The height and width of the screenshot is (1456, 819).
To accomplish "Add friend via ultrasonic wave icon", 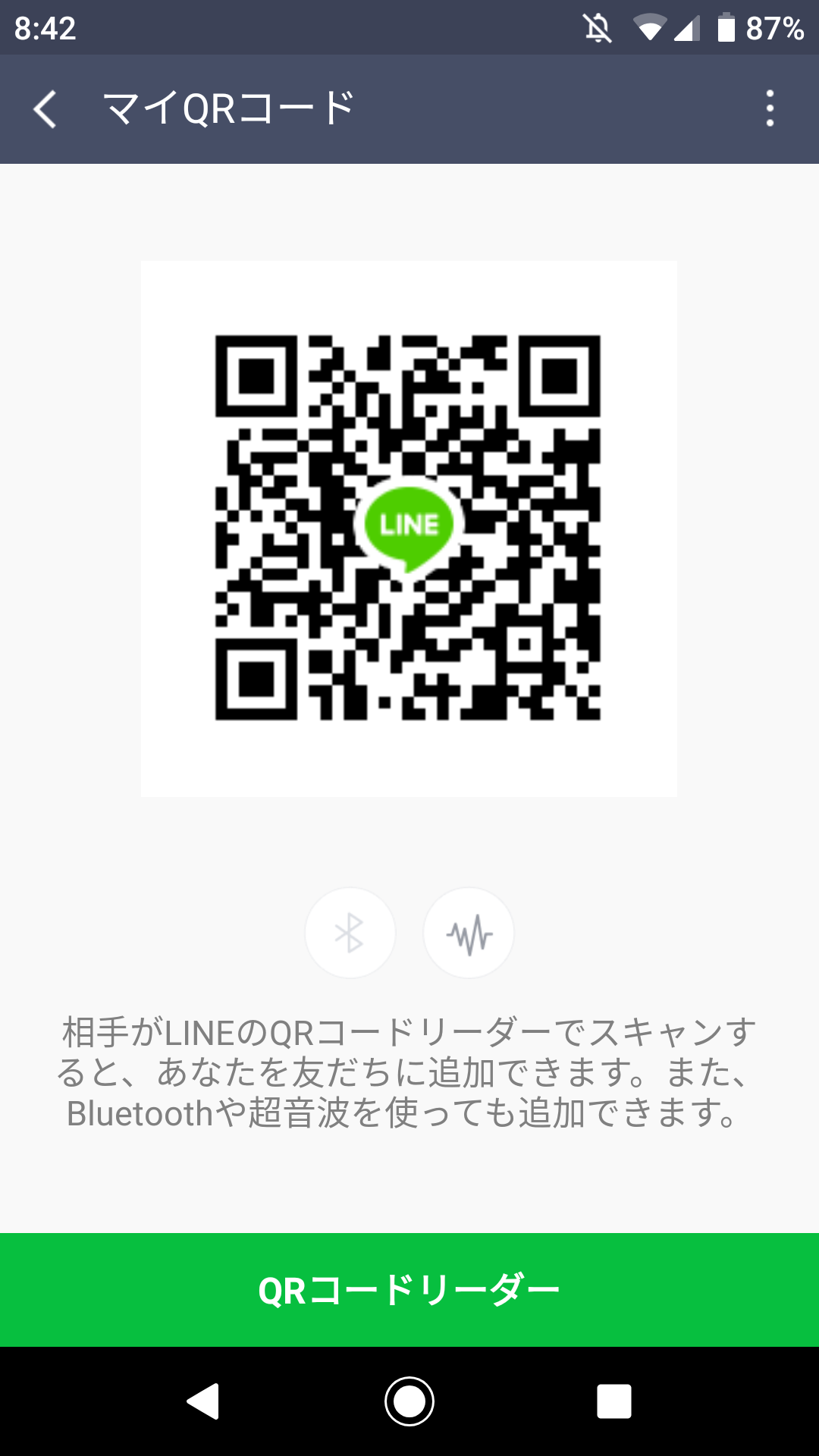I will tap(469, 933).
